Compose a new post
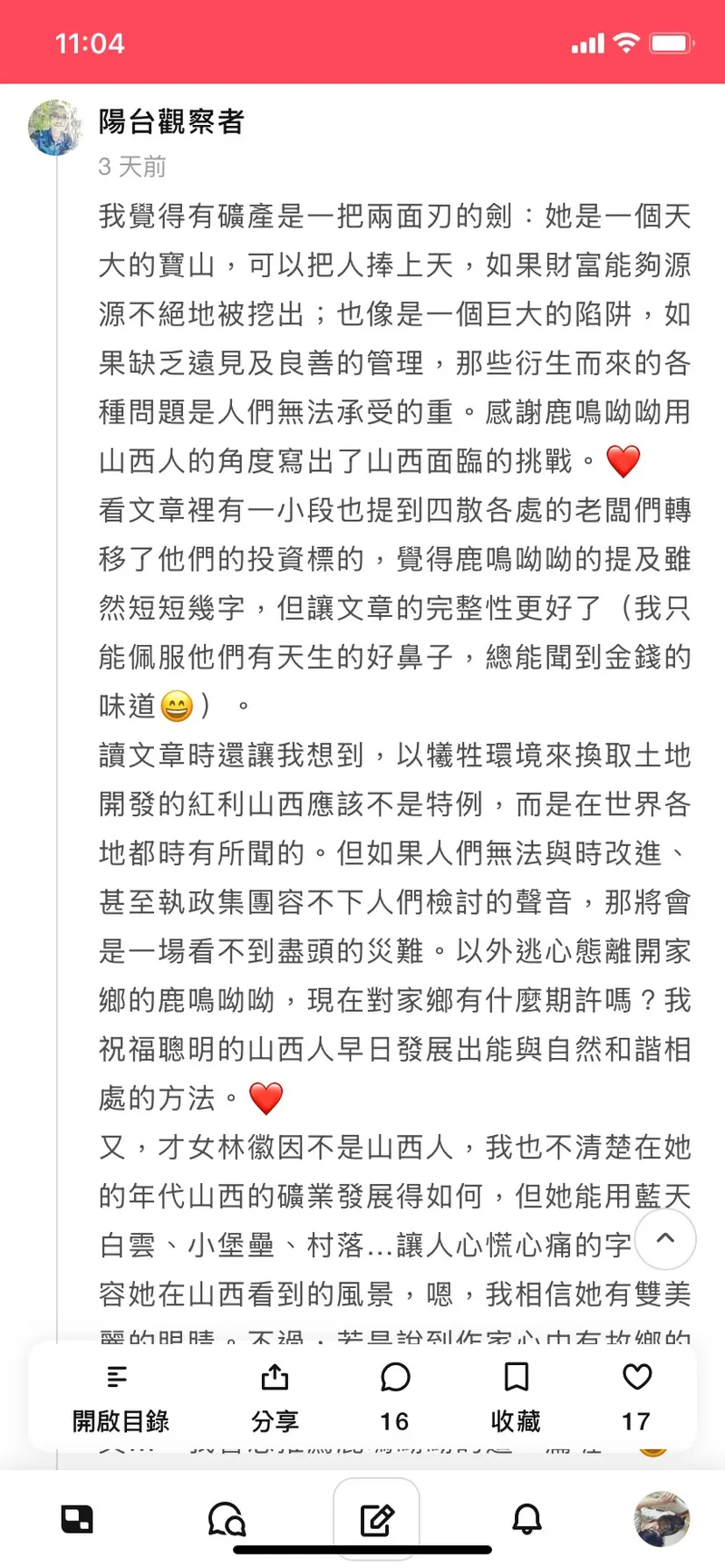725x1568 pixels. tap(376, 1519)
